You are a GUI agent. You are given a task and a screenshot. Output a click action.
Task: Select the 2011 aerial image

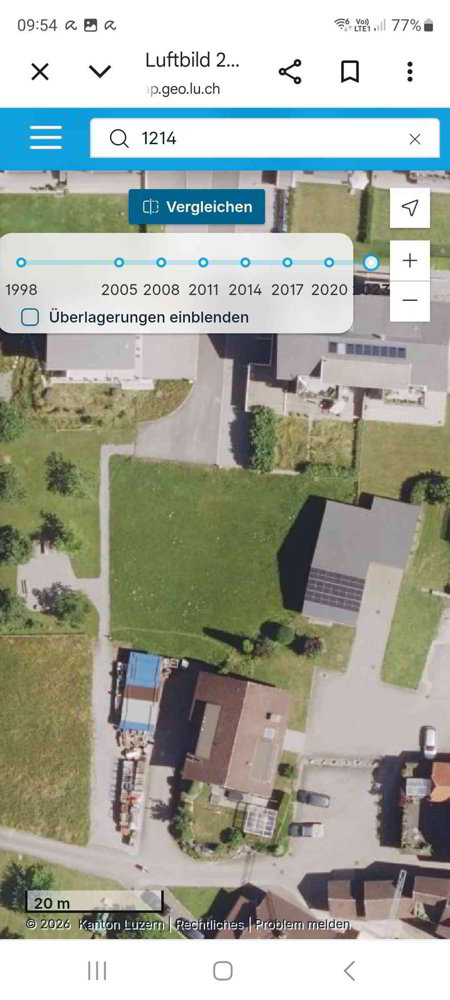click(203, 262)
